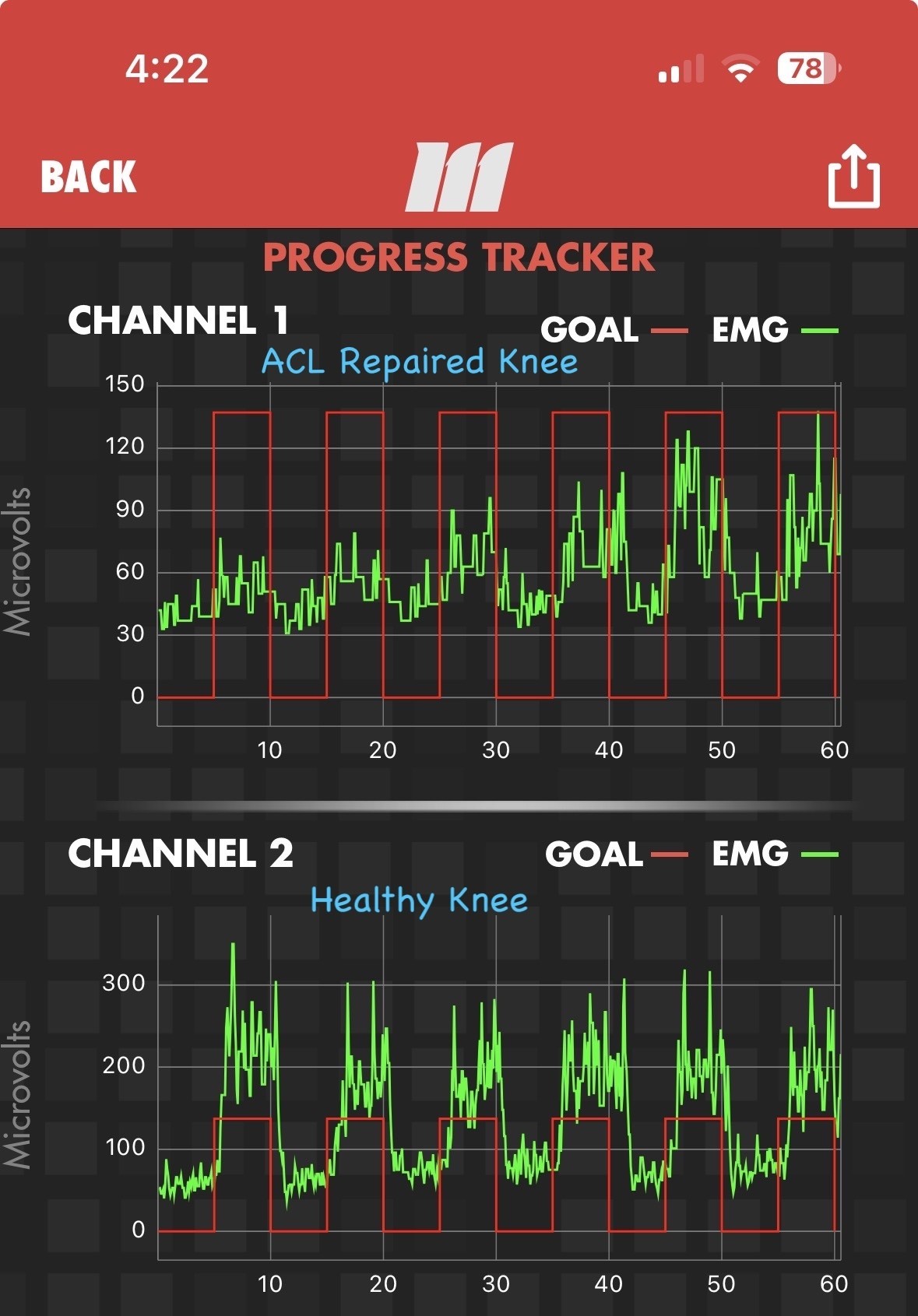
Task: Tap the EMG legend marker for Channel 2
Action: coord(818,856)
